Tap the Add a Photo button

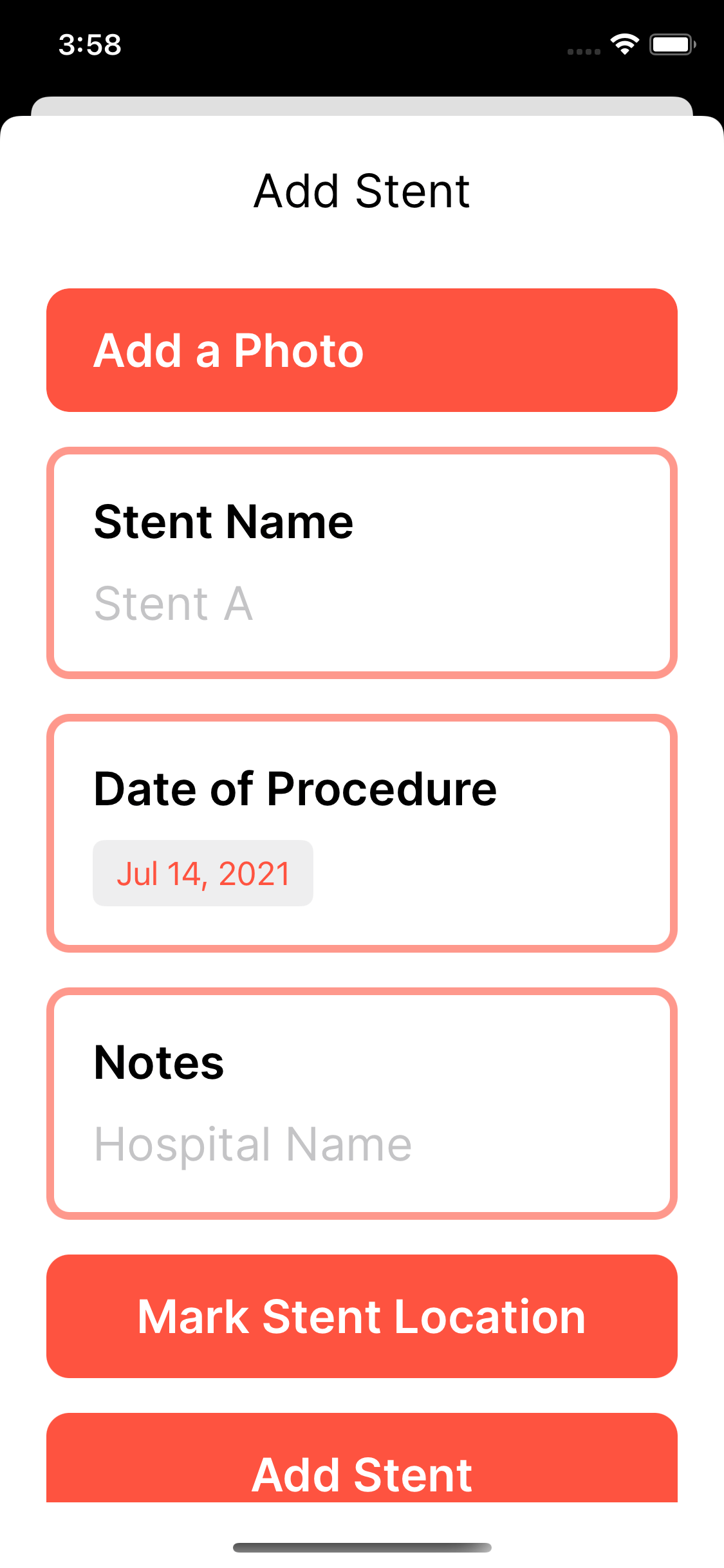pyautogui.click(x=362, y=350)
